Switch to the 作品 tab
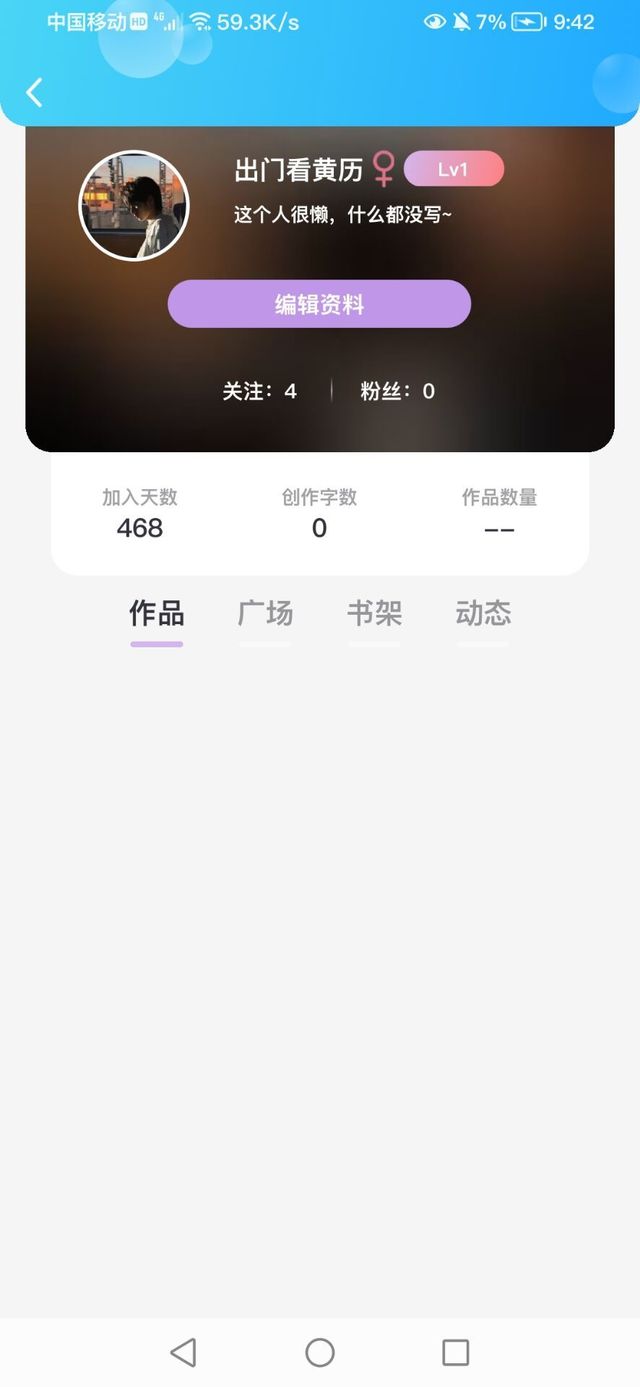This screenshot has width=640, height=1387. click(x=157, y=613)
